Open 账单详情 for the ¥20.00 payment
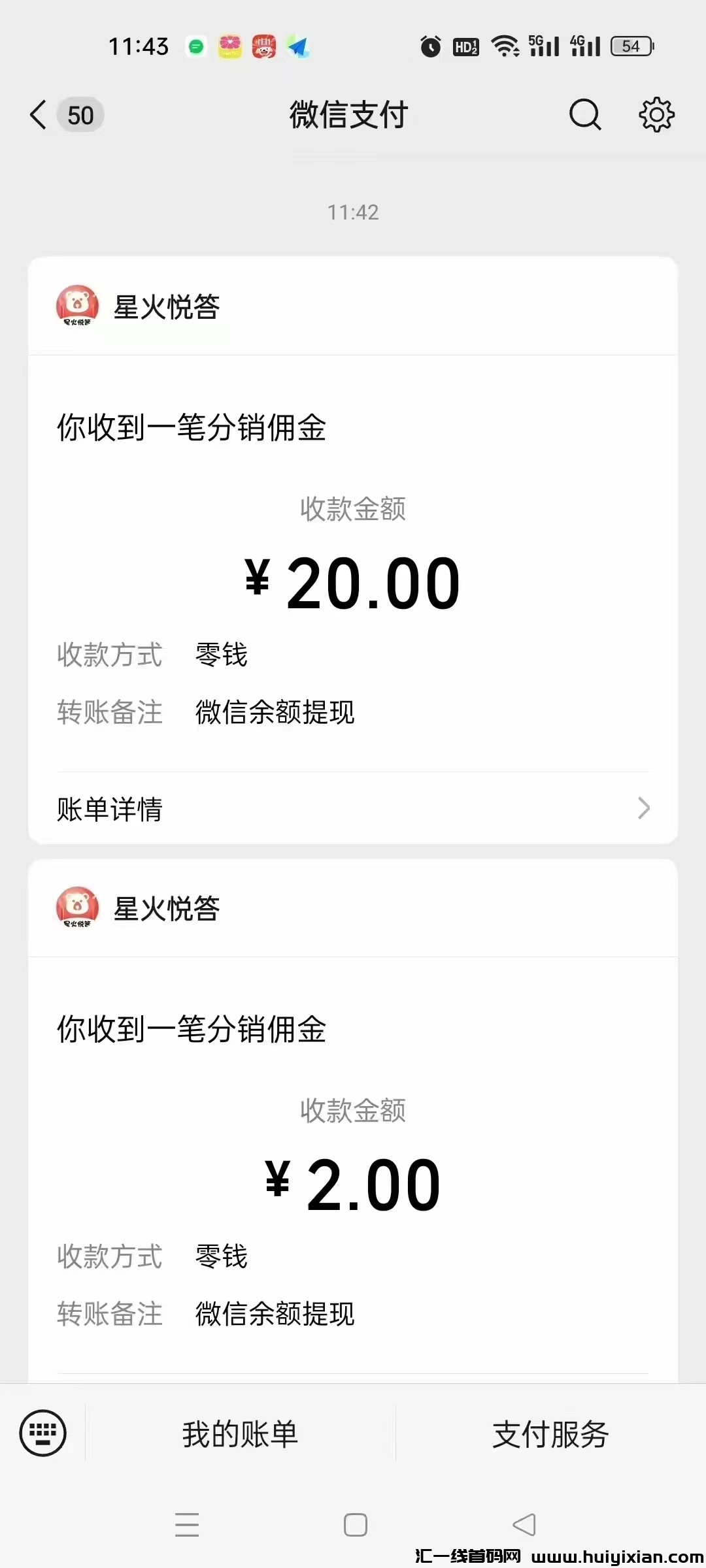 click(x=353, y=809)
